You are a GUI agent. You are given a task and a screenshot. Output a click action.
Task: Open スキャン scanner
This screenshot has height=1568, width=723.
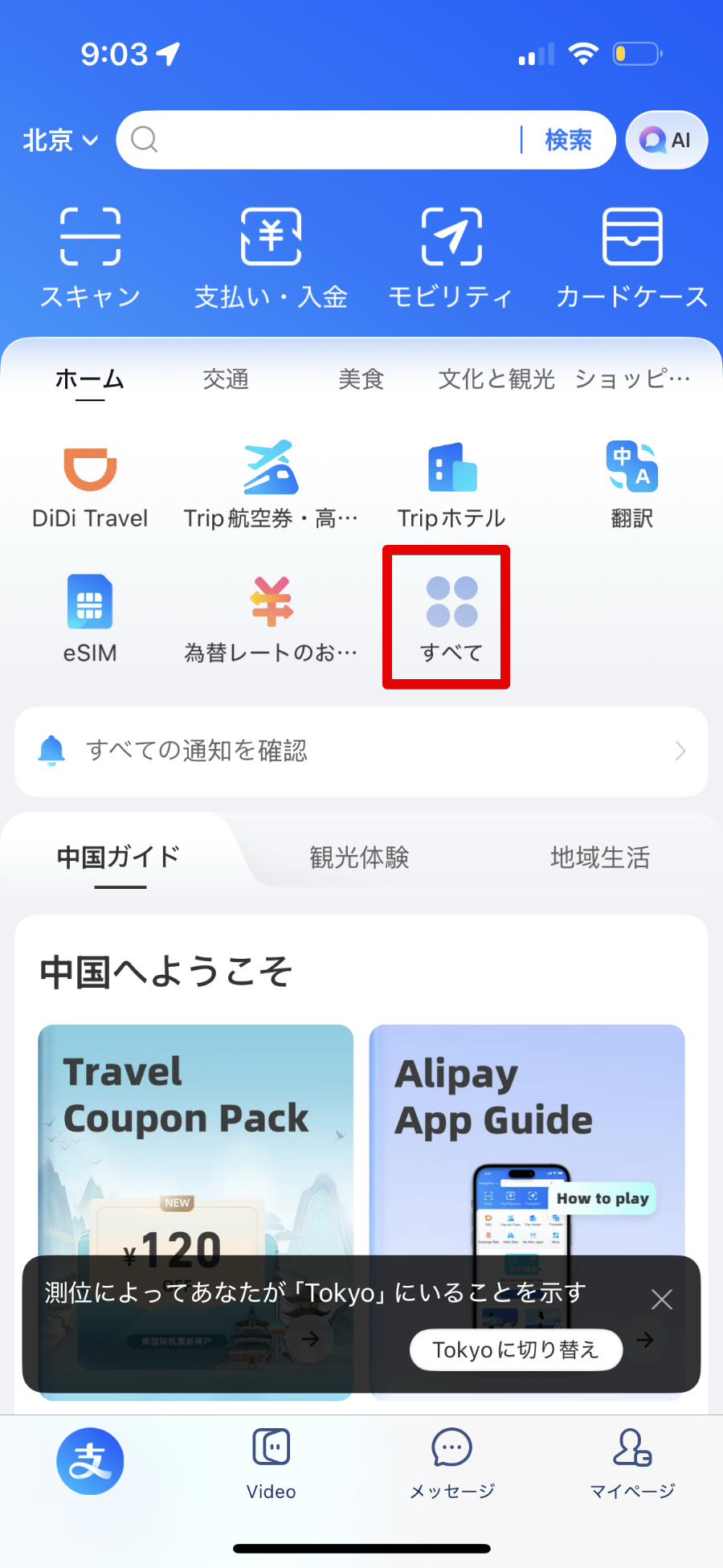click(90, 257)
